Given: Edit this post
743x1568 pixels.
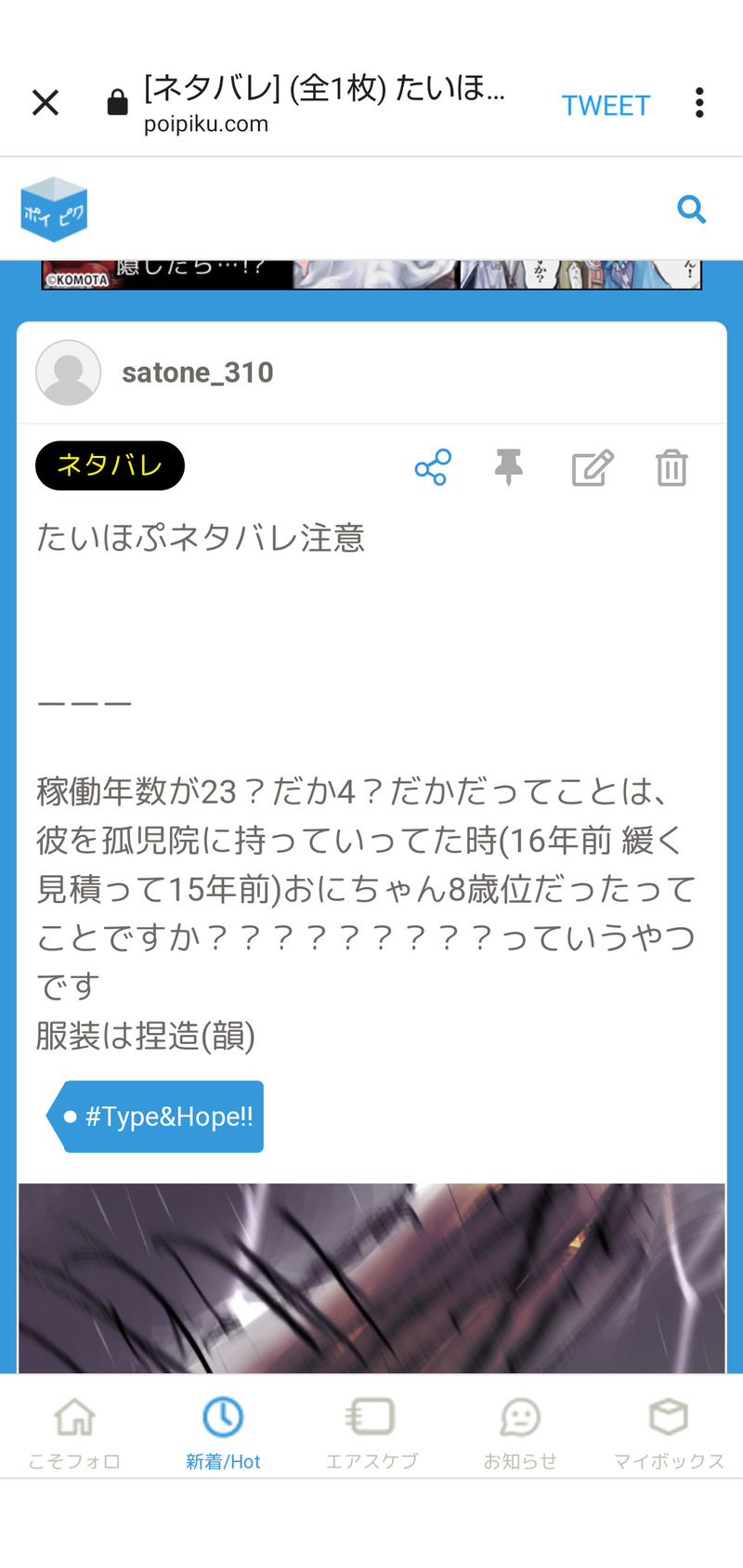Looking at the screenshot, I should [x=592, y=467].
